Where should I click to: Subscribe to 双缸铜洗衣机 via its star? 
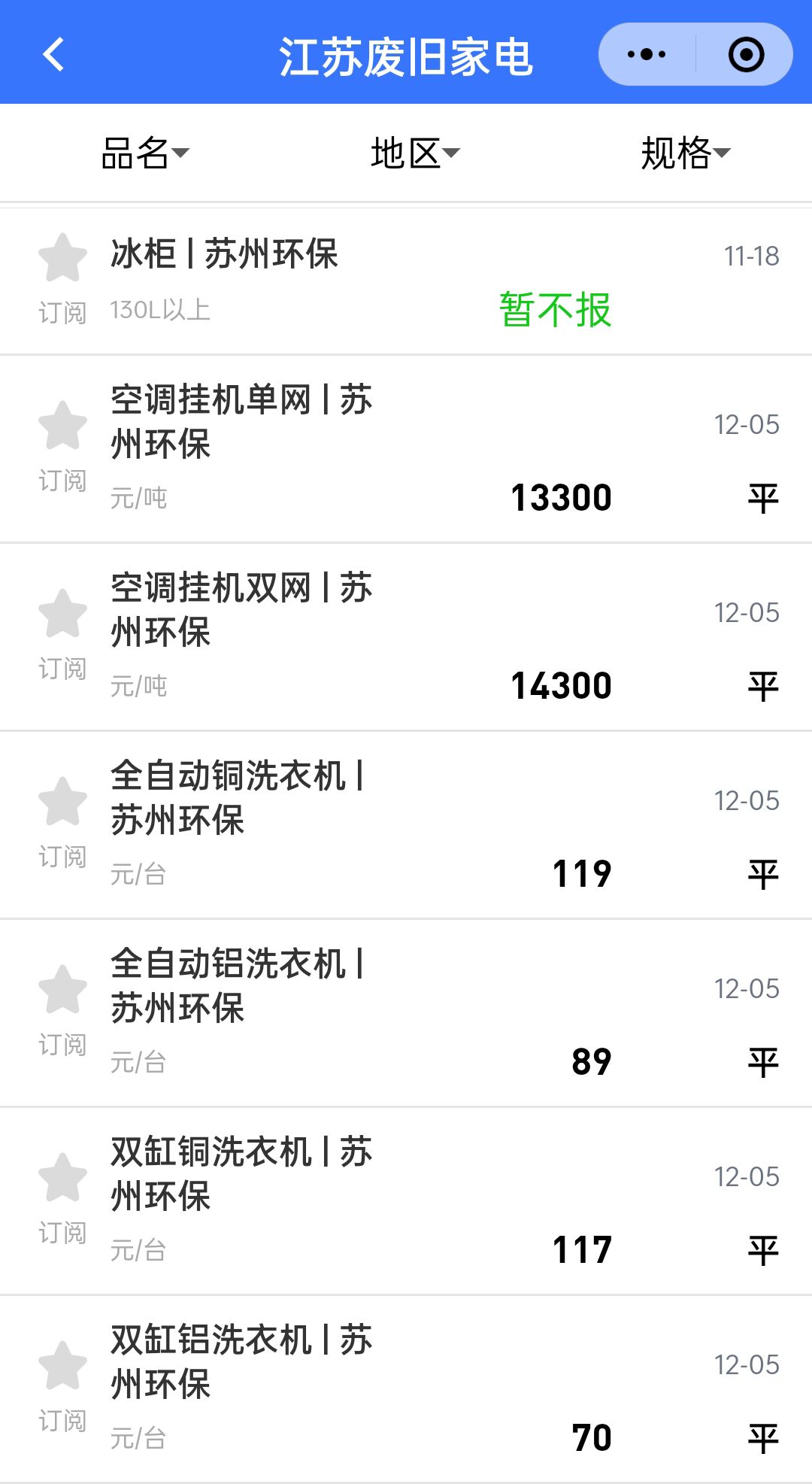click(x=62, y=1178)
